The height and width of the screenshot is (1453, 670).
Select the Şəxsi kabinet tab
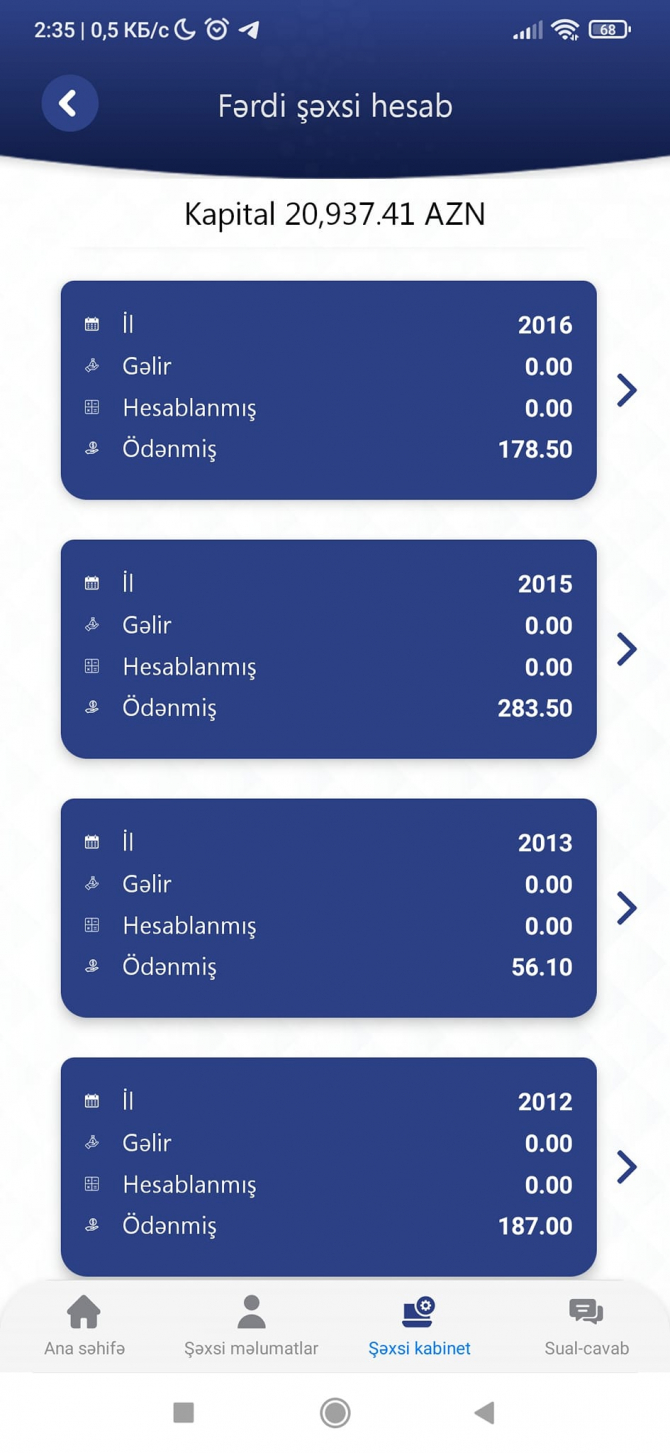click(419, 1325)
